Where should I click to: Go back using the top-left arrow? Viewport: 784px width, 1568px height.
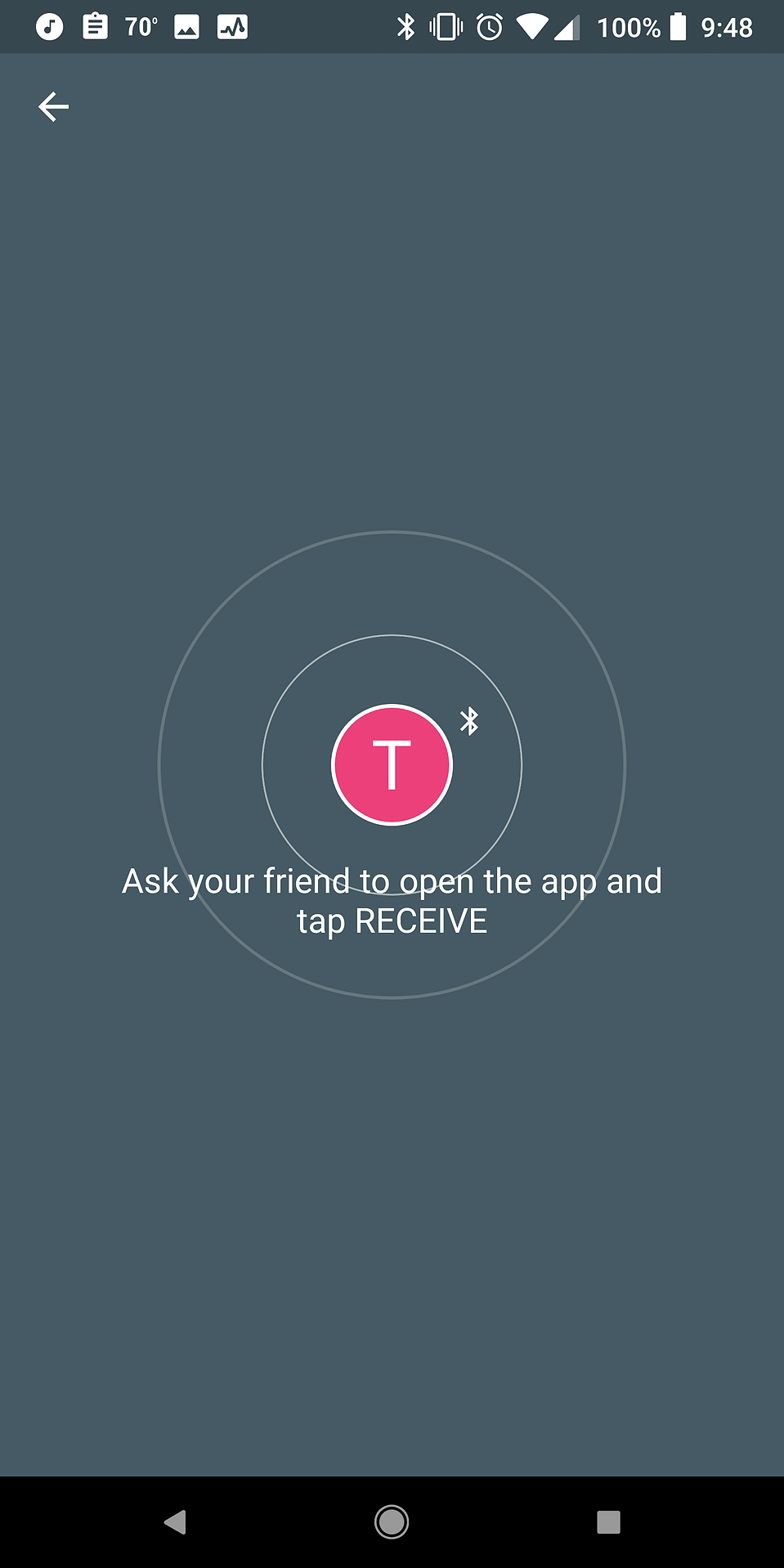tap(53, 106)
